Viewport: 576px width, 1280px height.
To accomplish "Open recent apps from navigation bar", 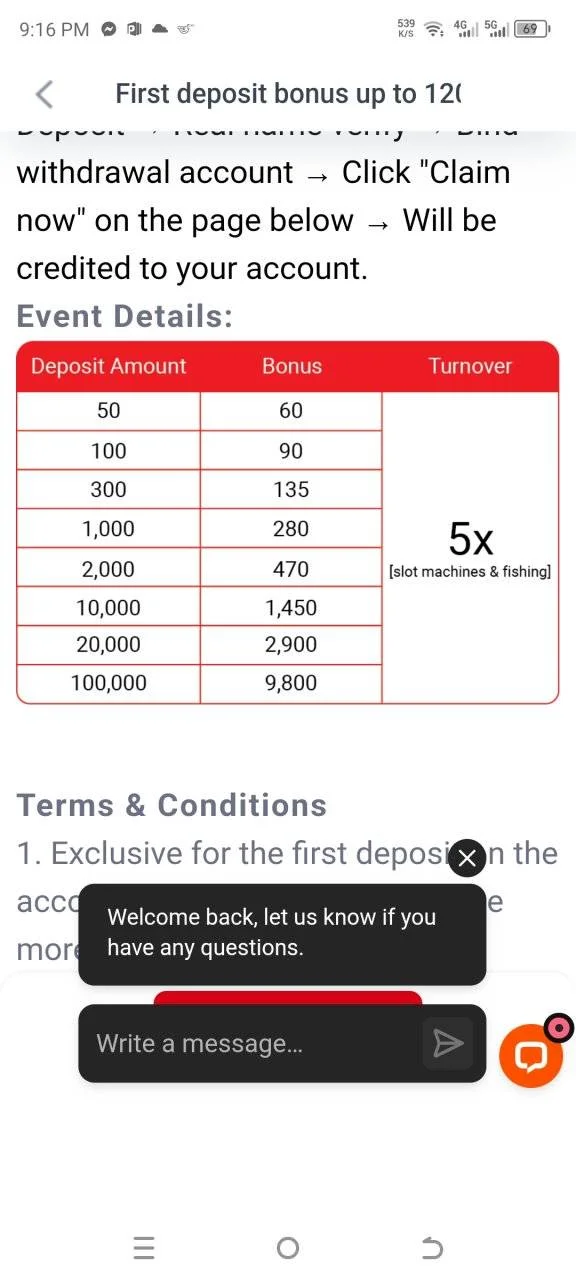I will tap(144, 1248).
